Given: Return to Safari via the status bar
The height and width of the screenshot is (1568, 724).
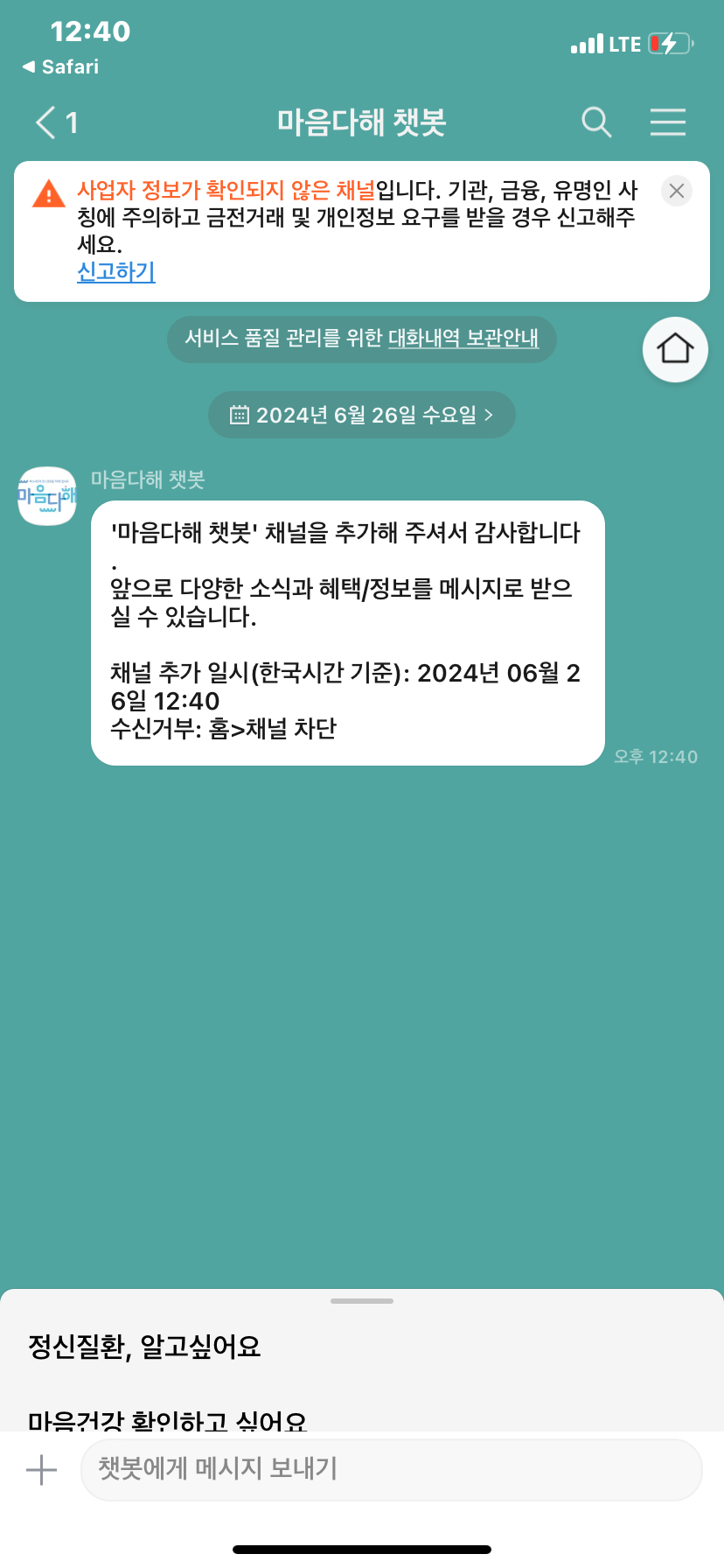Looking at the screenshot, I should point(61,66).
